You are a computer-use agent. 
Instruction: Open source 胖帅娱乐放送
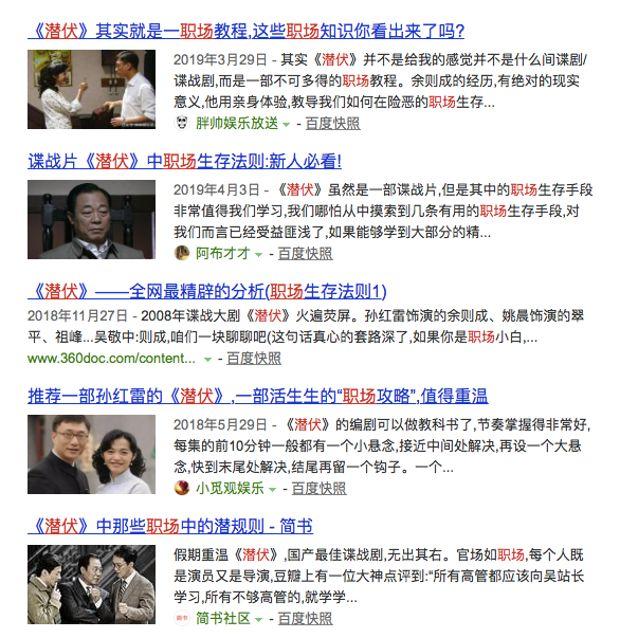236,123
